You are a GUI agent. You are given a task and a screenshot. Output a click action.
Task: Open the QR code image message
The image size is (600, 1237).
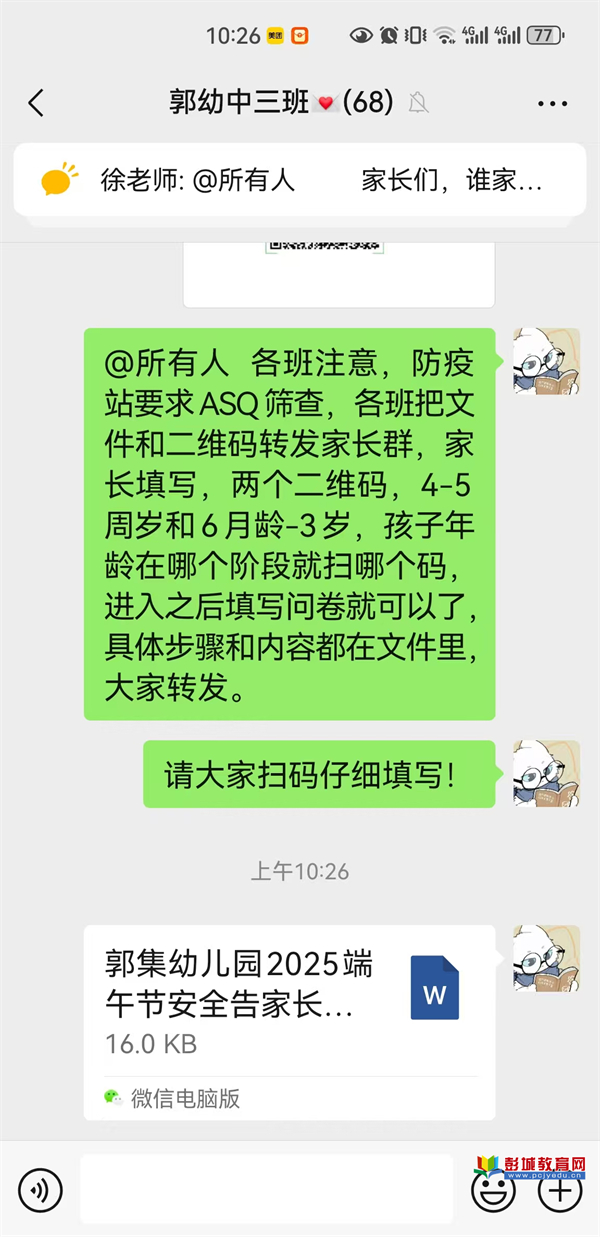click(x=339, y=274)
